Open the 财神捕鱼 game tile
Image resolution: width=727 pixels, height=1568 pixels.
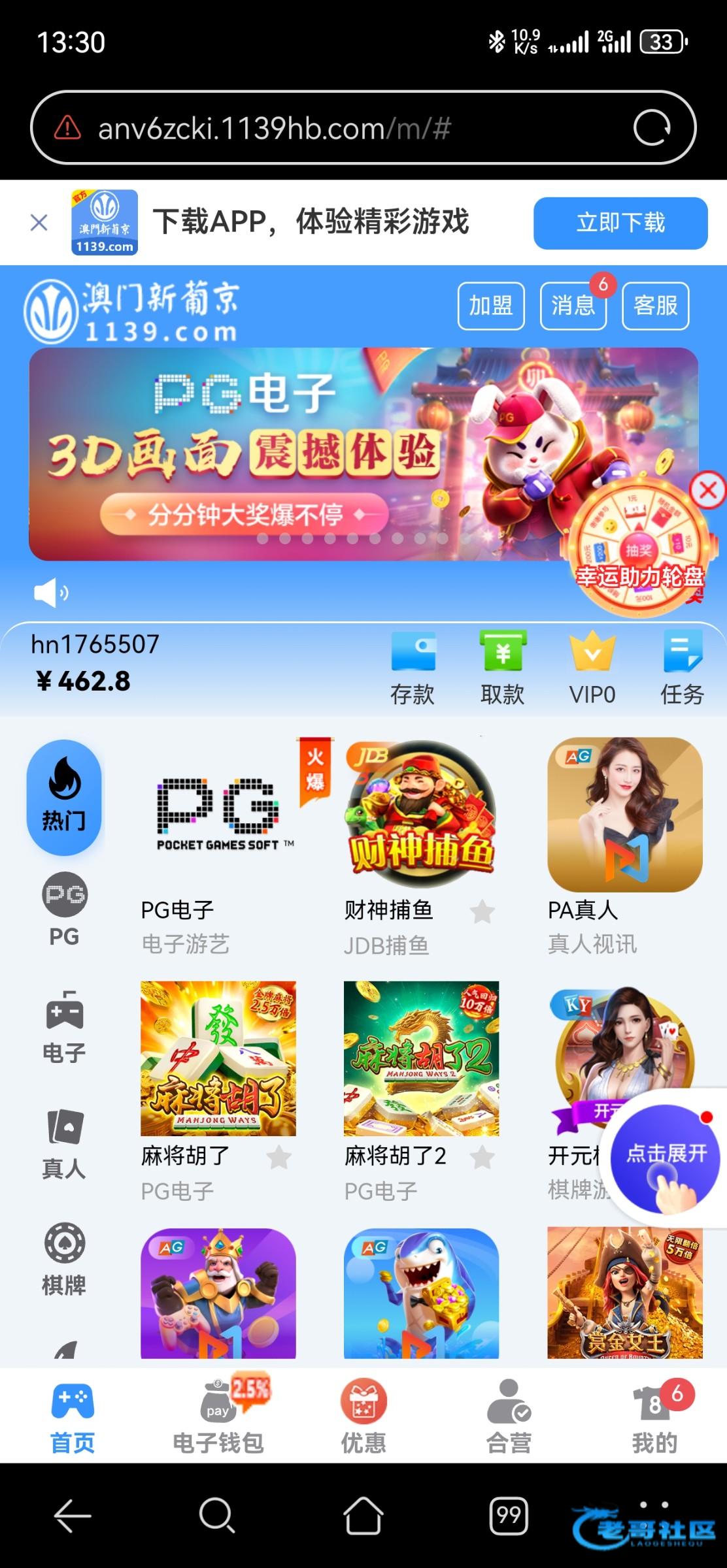tap(421, 815)
